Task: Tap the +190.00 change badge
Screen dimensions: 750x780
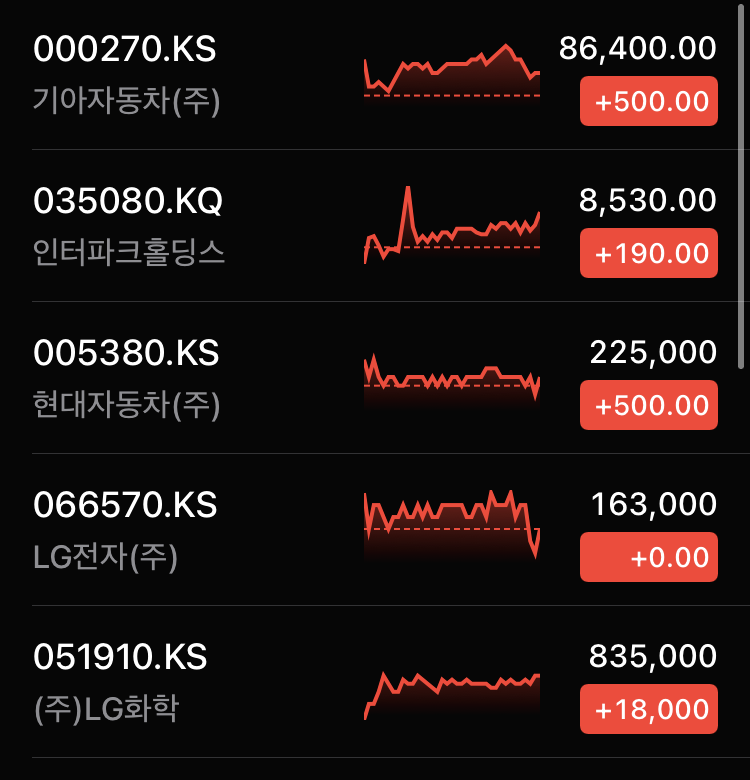Action: pyautogui.click(x=649, y=253)
